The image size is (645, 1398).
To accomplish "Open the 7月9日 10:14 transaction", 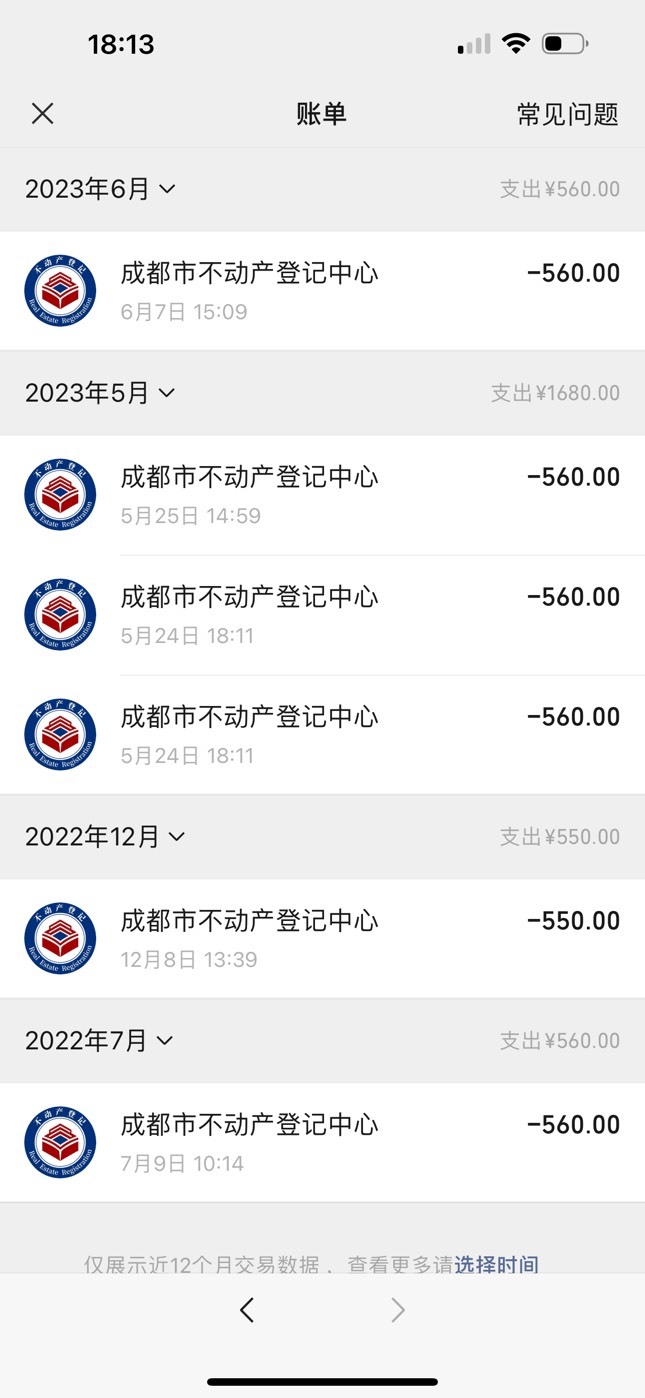I will [322, 1143].
